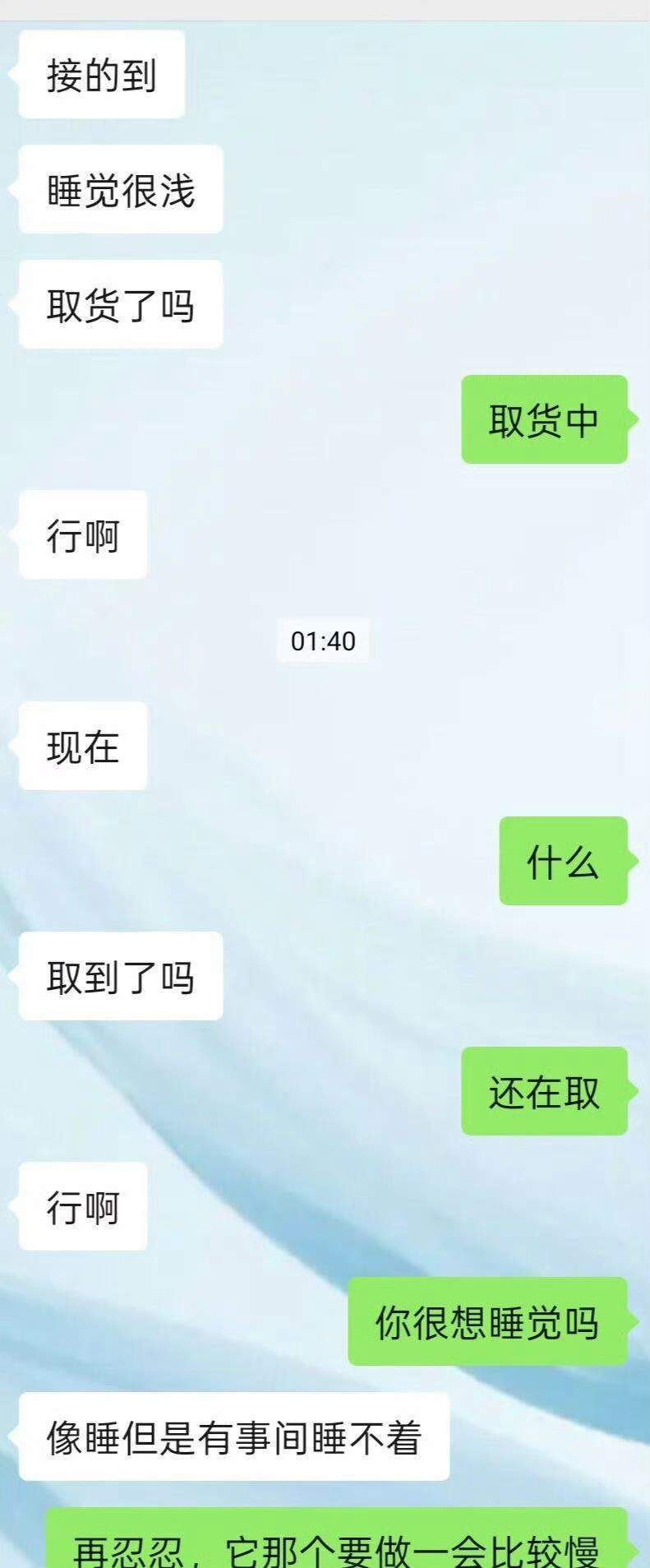This screenshot has width=650, height=1568.
Task: Select the green '取货中' reply bubble
Action: pos(544,419)
